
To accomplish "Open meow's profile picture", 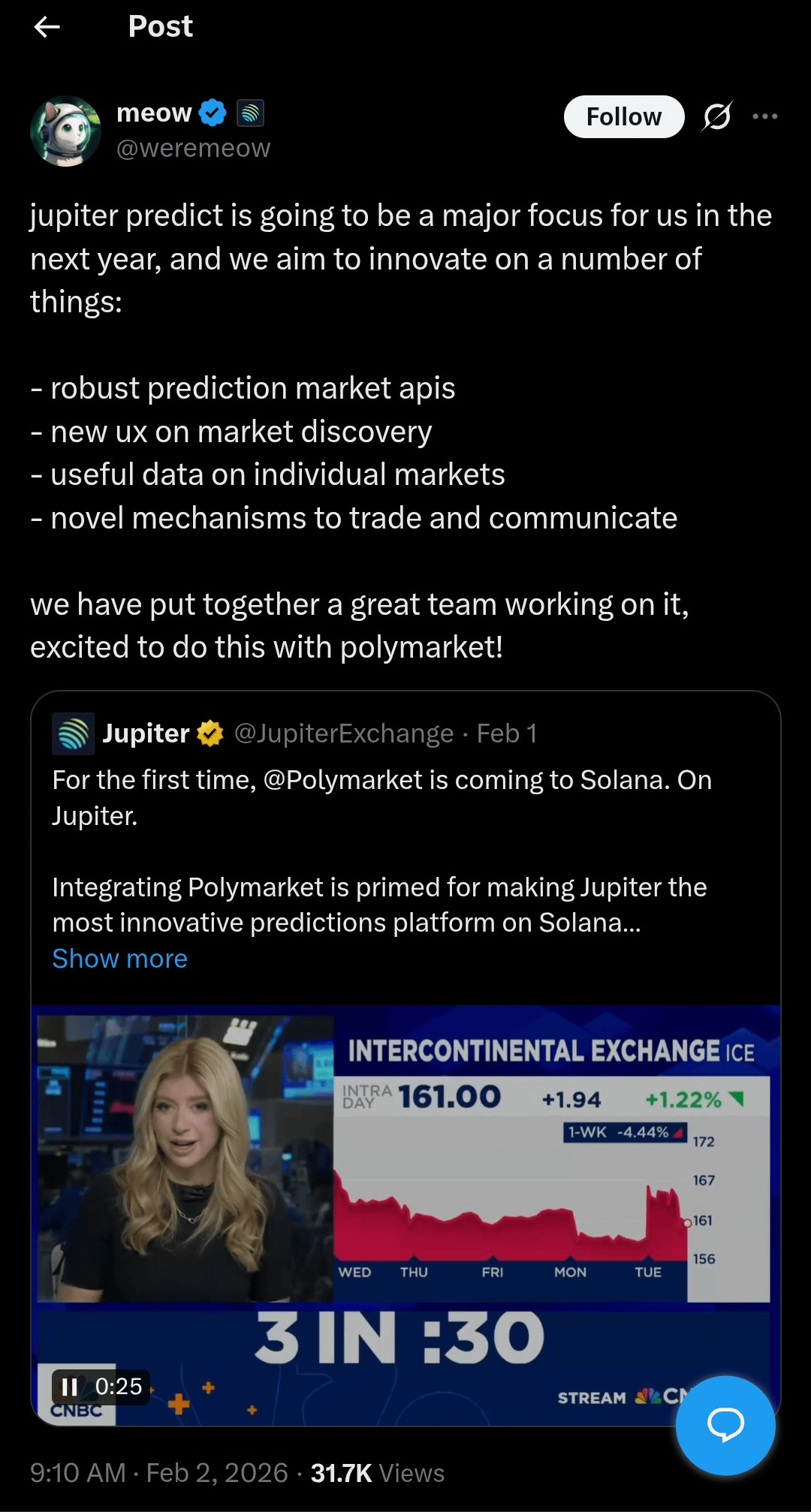I will point(66,131).
